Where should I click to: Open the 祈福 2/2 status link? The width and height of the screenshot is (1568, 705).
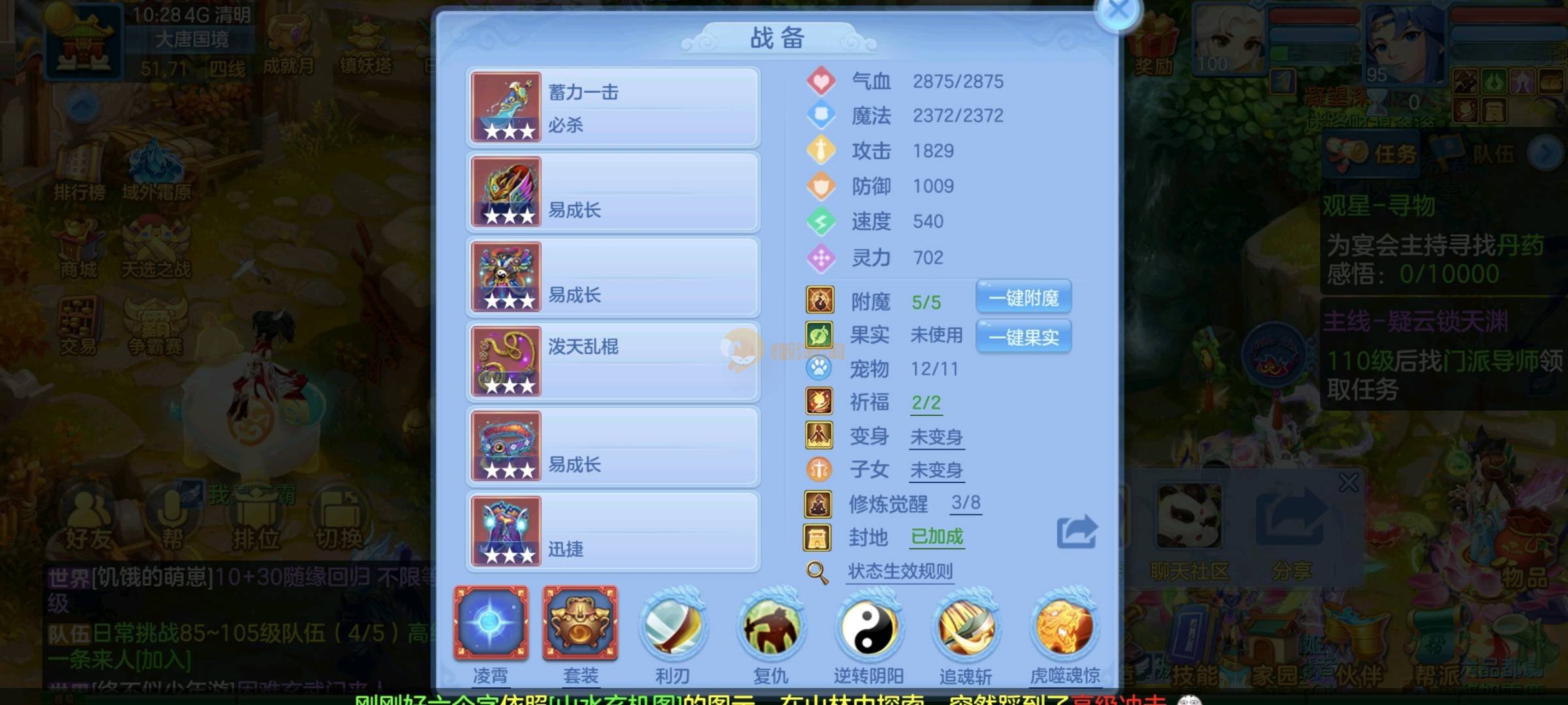pos(926,403)
